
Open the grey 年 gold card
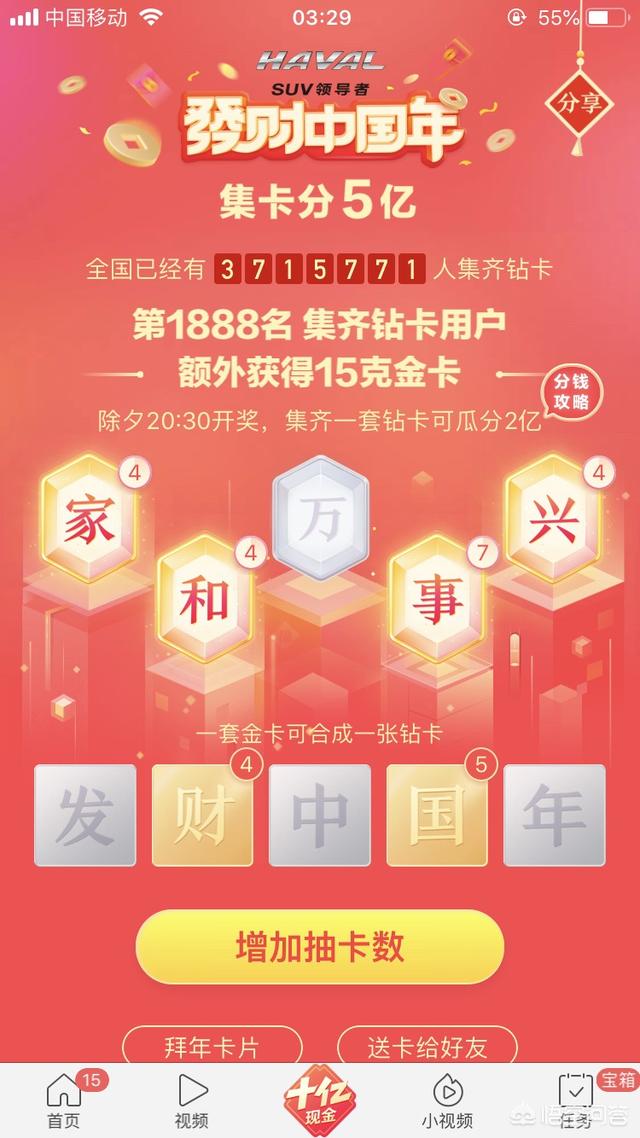[554, 815]
